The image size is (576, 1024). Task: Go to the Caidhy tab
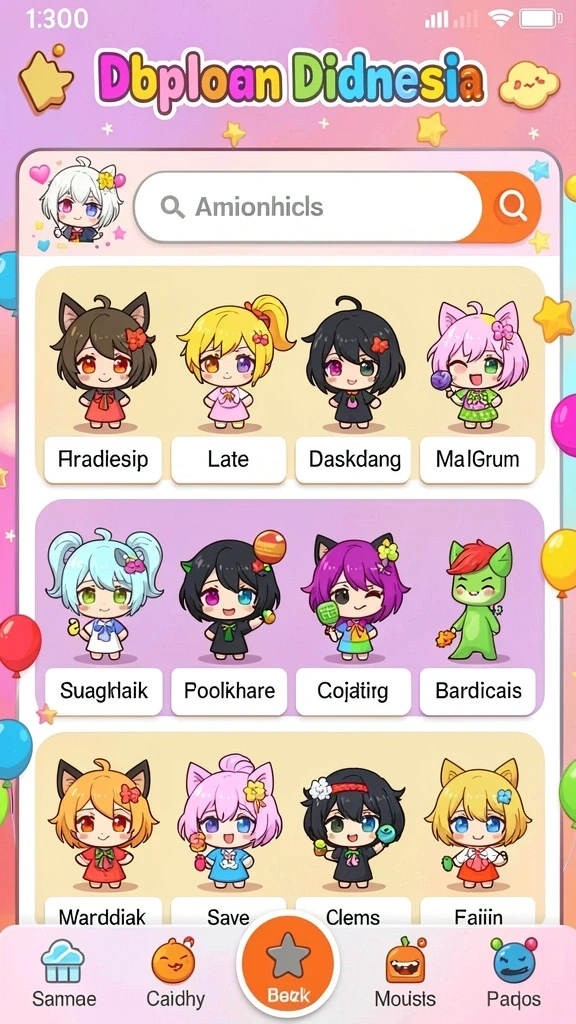pyautogui.click(x=174, y=973)
